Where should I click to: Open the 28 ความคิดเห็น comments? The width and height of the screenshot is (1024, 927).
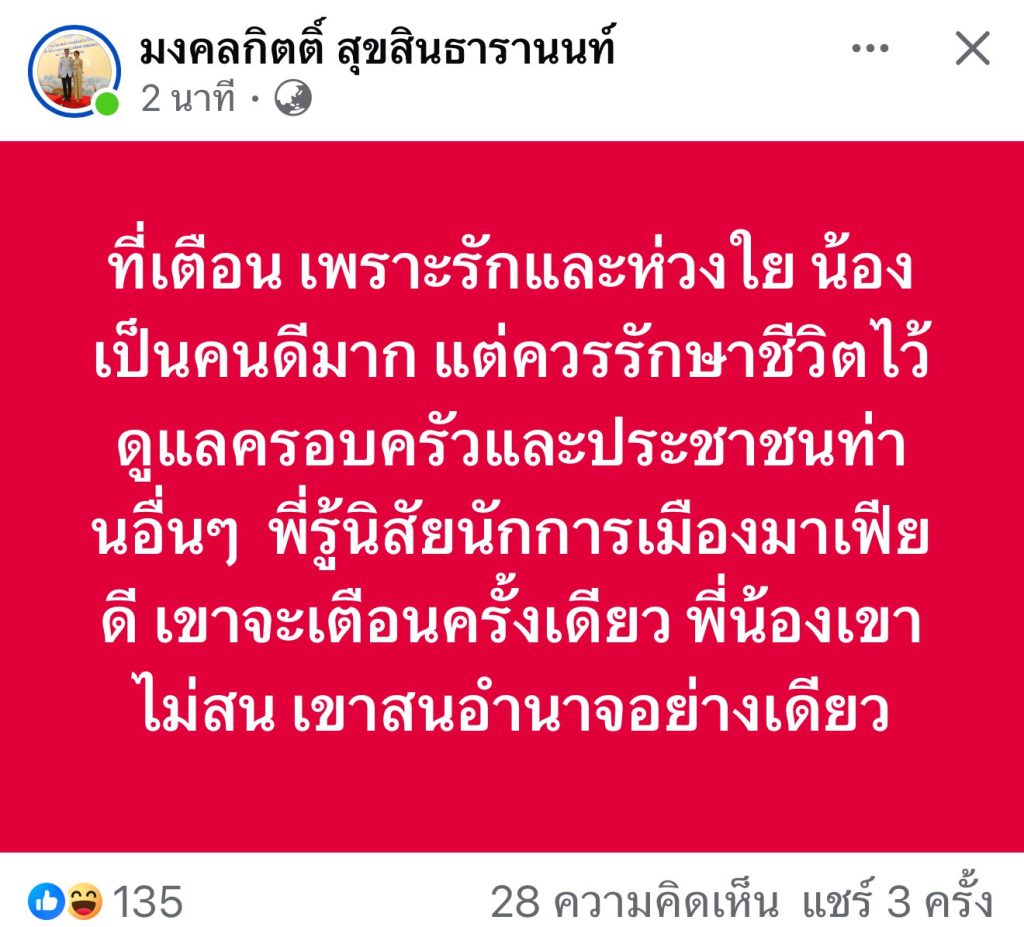tap(634, 902)
